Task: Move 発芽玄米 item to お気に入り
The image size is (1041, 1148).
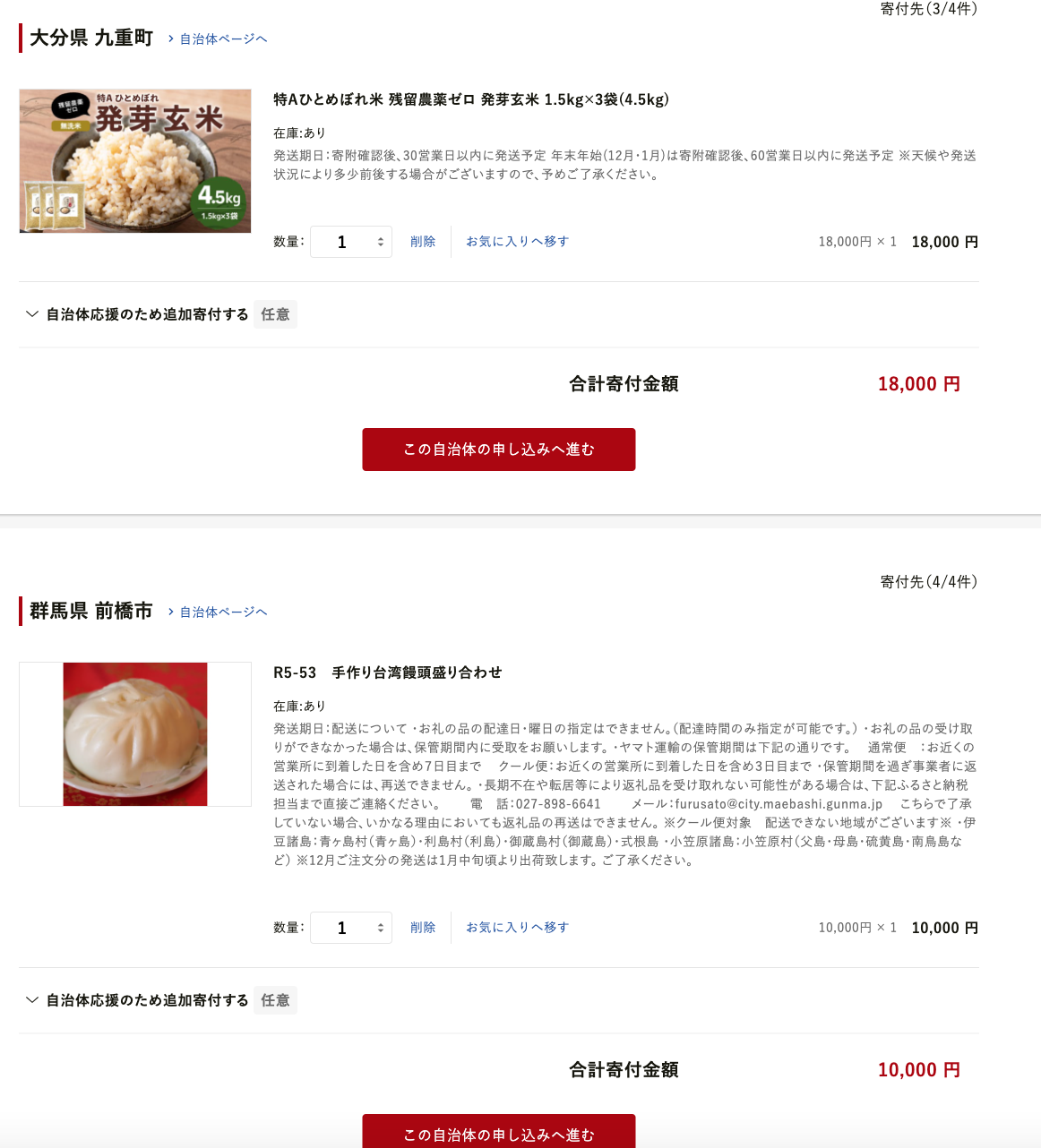Action: click(x=517, y=242)
